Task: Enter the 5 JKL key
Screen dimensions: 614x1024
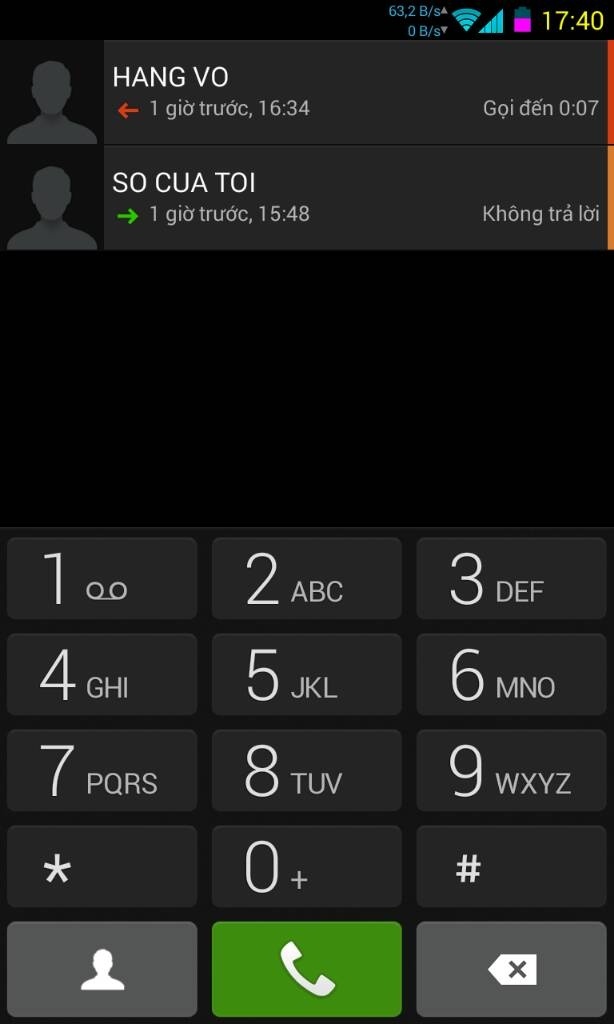Action: click(306, 674)
